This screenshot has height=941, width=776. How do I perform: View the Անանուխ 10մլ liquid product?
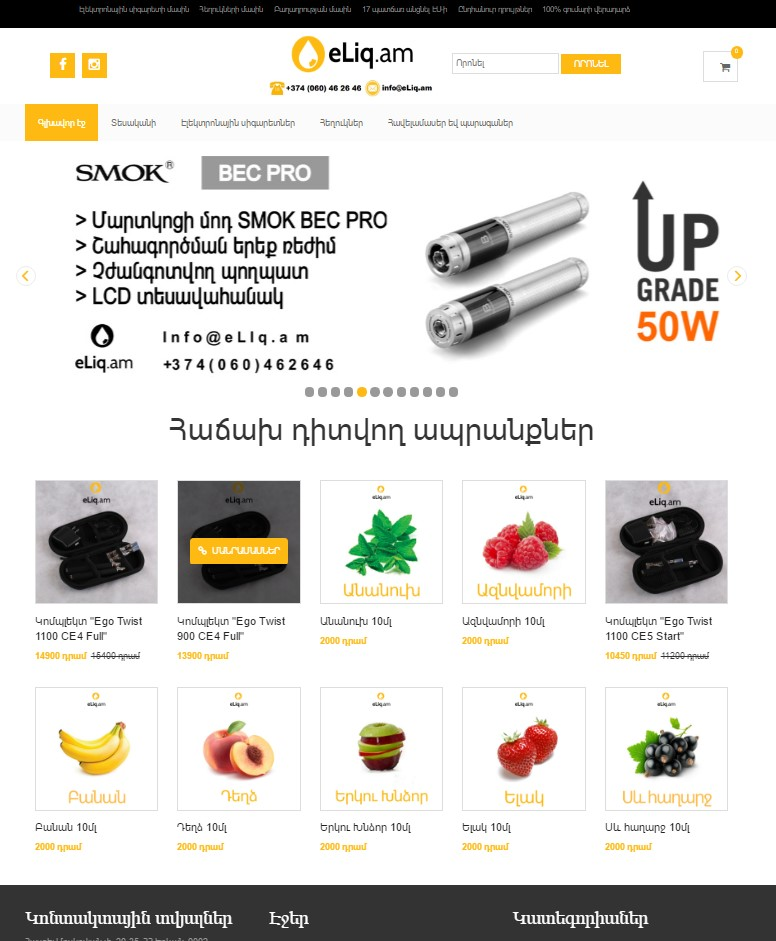(381, 541)
